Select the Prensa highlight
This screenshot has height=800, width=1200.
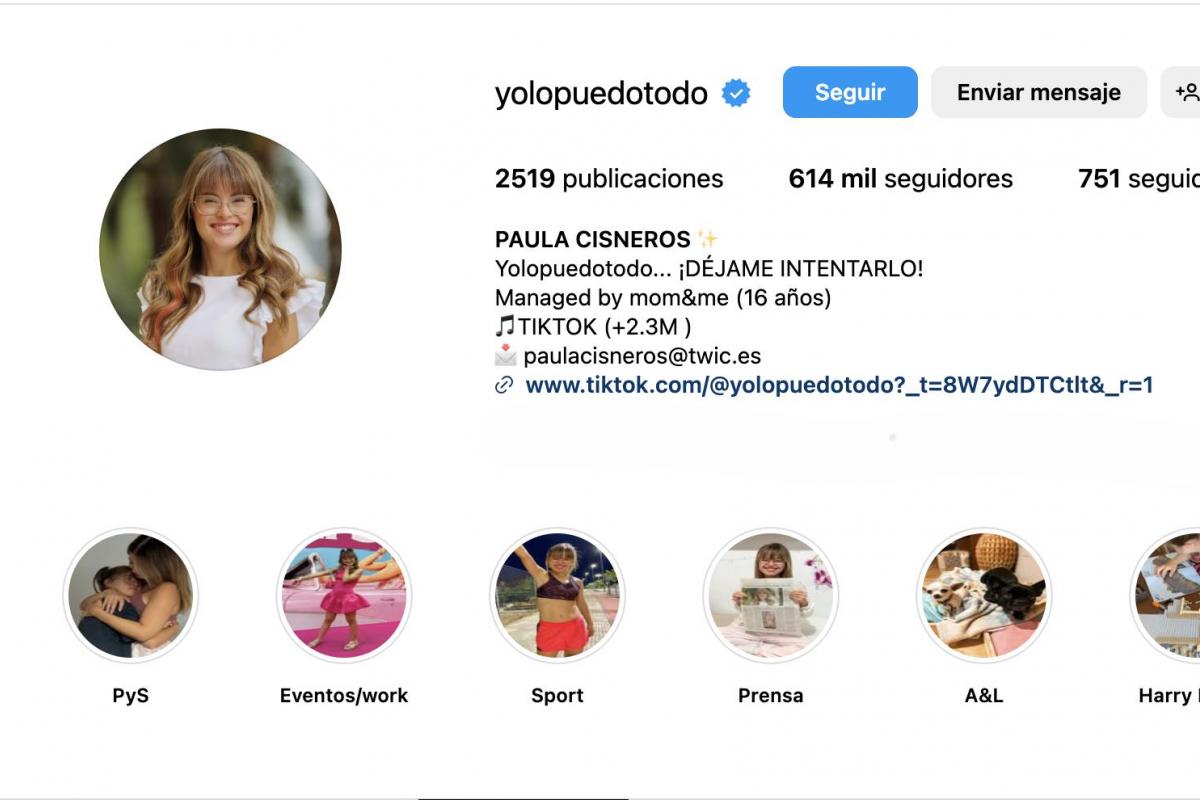(x=770, y=595)
